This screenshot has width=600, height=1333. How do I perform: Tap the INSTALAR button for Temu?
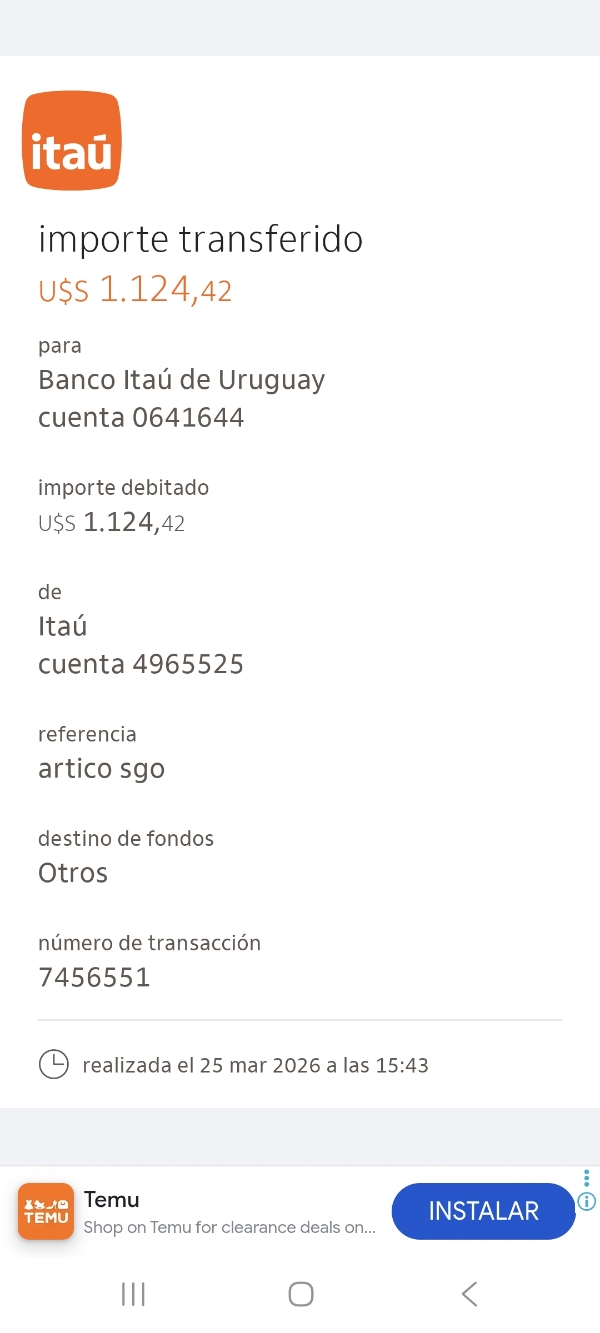483,1211
